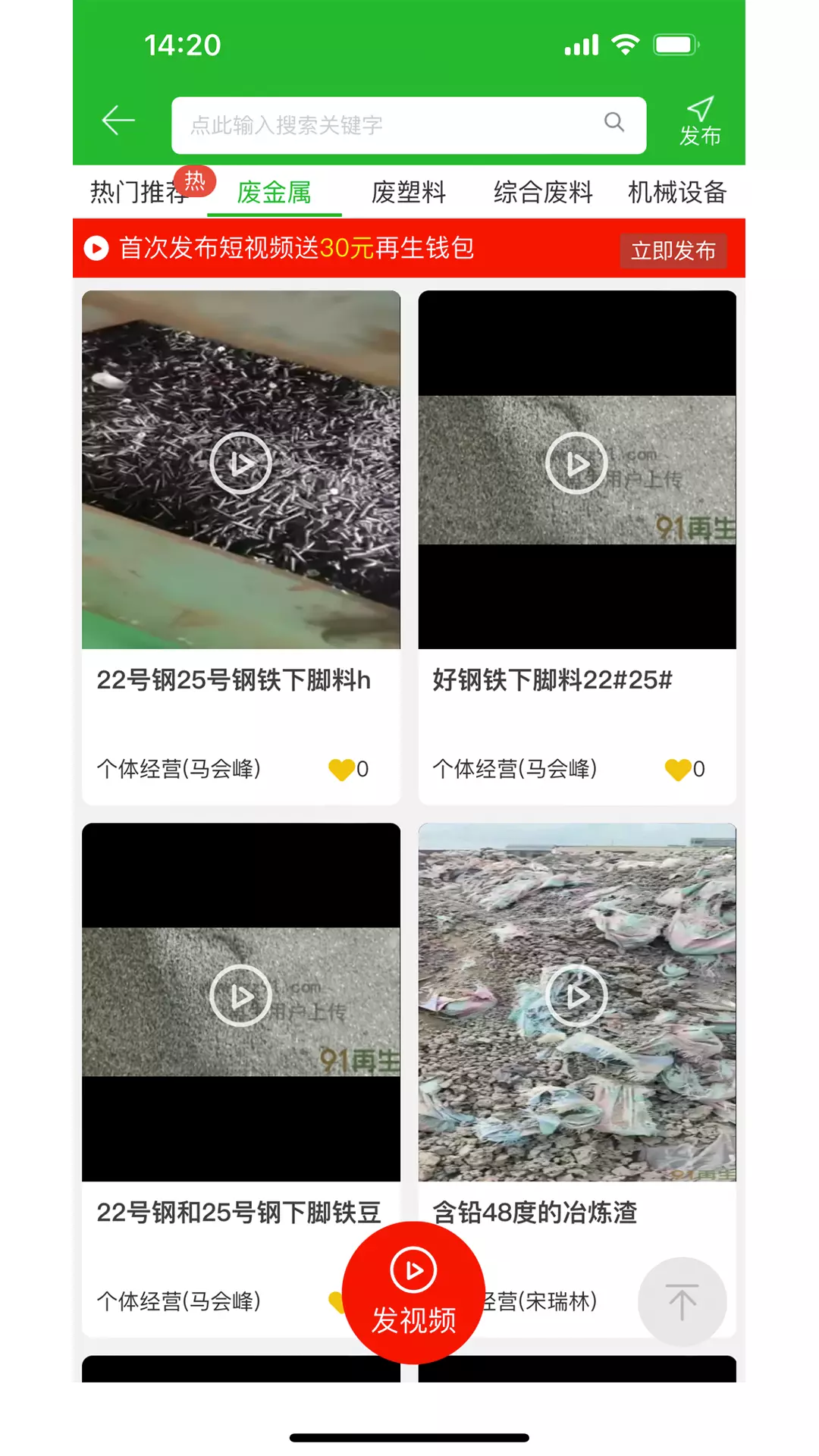Open the 综合废料 tab
Viewport: 819px width, 1456px height.
pyautogui.click(x=543, y=192)
